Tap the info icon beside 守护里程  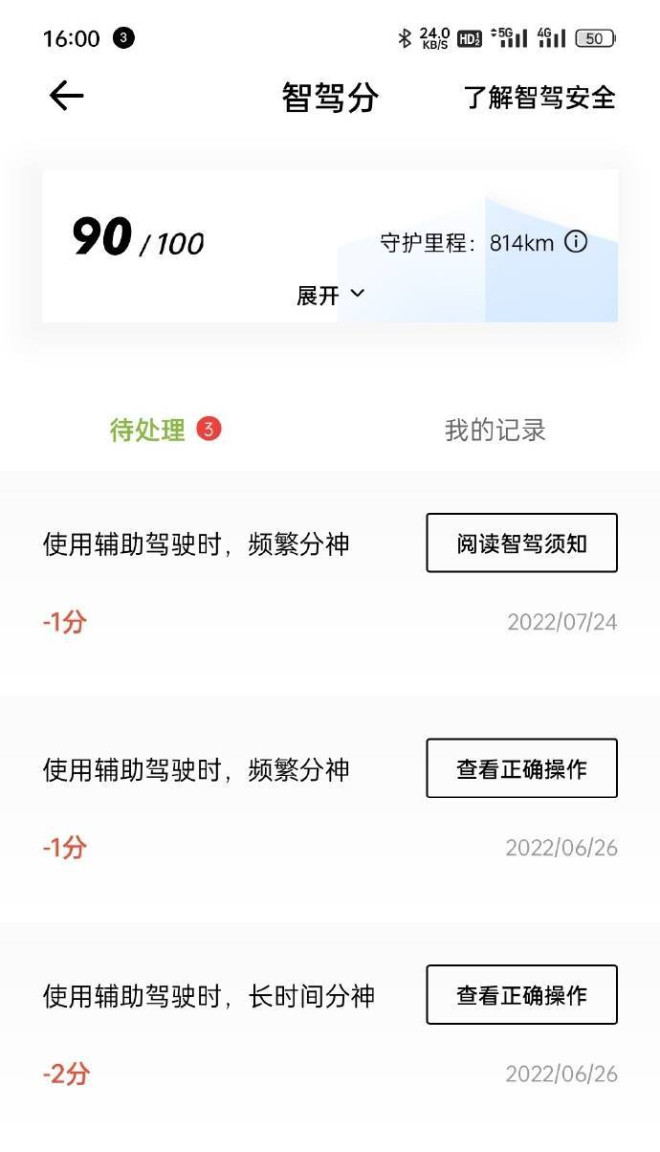(x=576, y=242)
